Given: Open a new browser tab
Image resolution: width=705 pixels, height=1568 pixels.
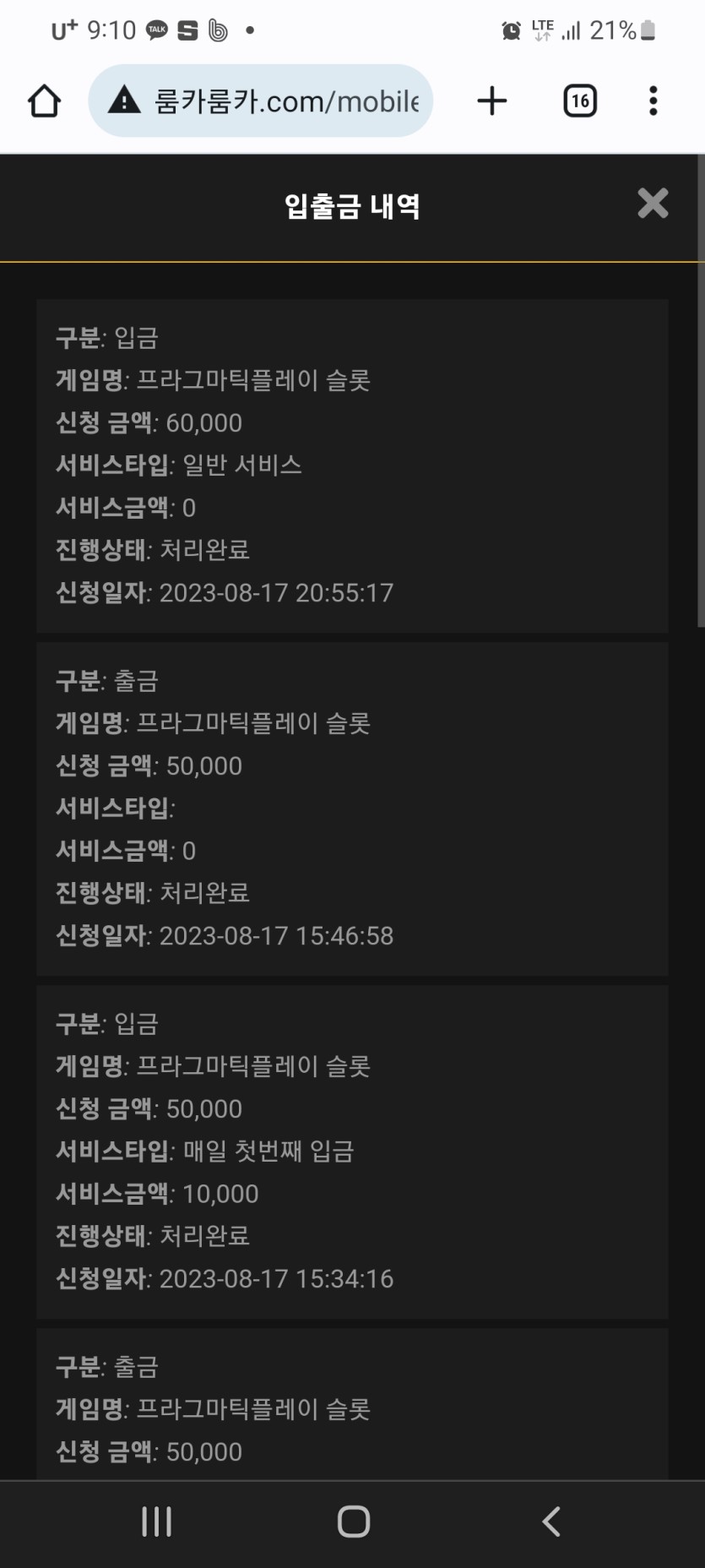Looking at the screenshot, I should [492, 101].
